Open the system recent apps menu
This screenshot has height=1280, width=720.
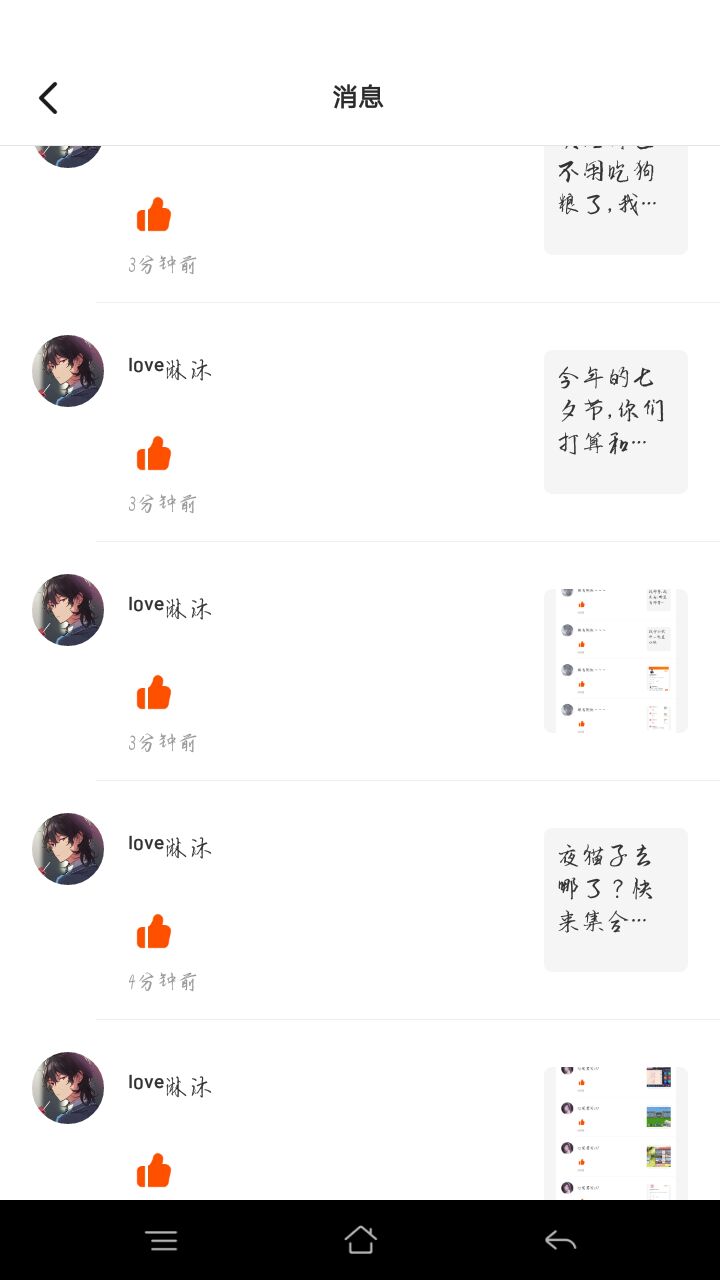pyautogui.click(x=161, y=1241)
